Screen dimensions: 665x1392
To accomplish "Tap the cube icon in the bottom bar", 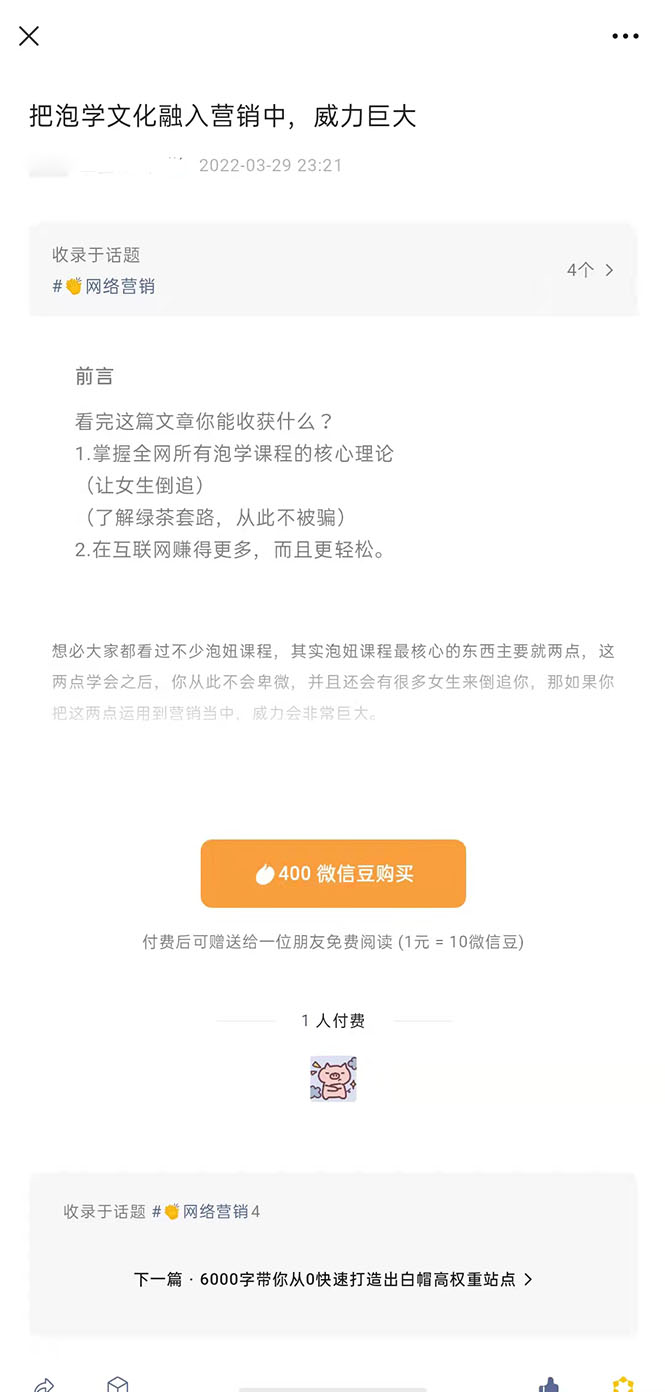I will pyautogui.click(x=118, y=1384).
